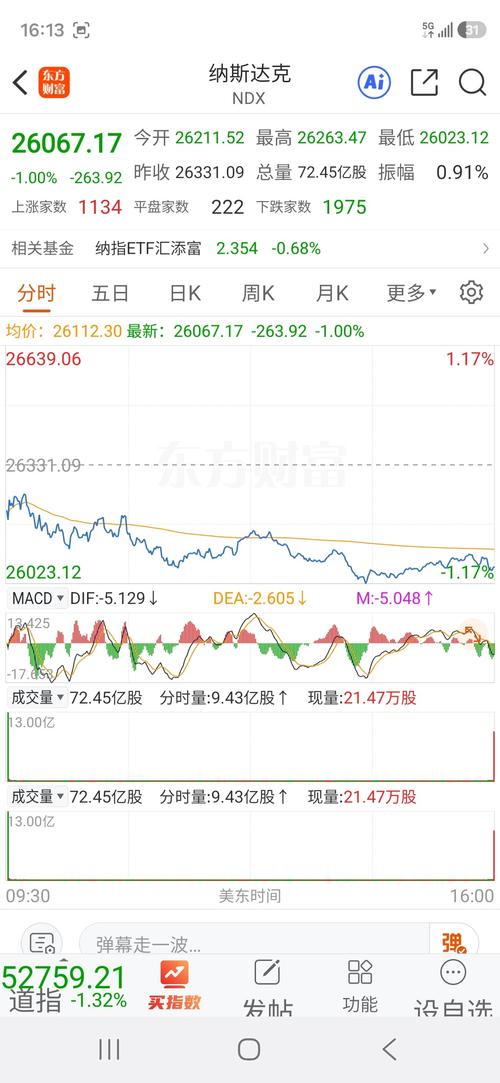The image size is (500, 1083).
Task: Toggle the 弹 bullet comments button
Action: click(453, 941)
